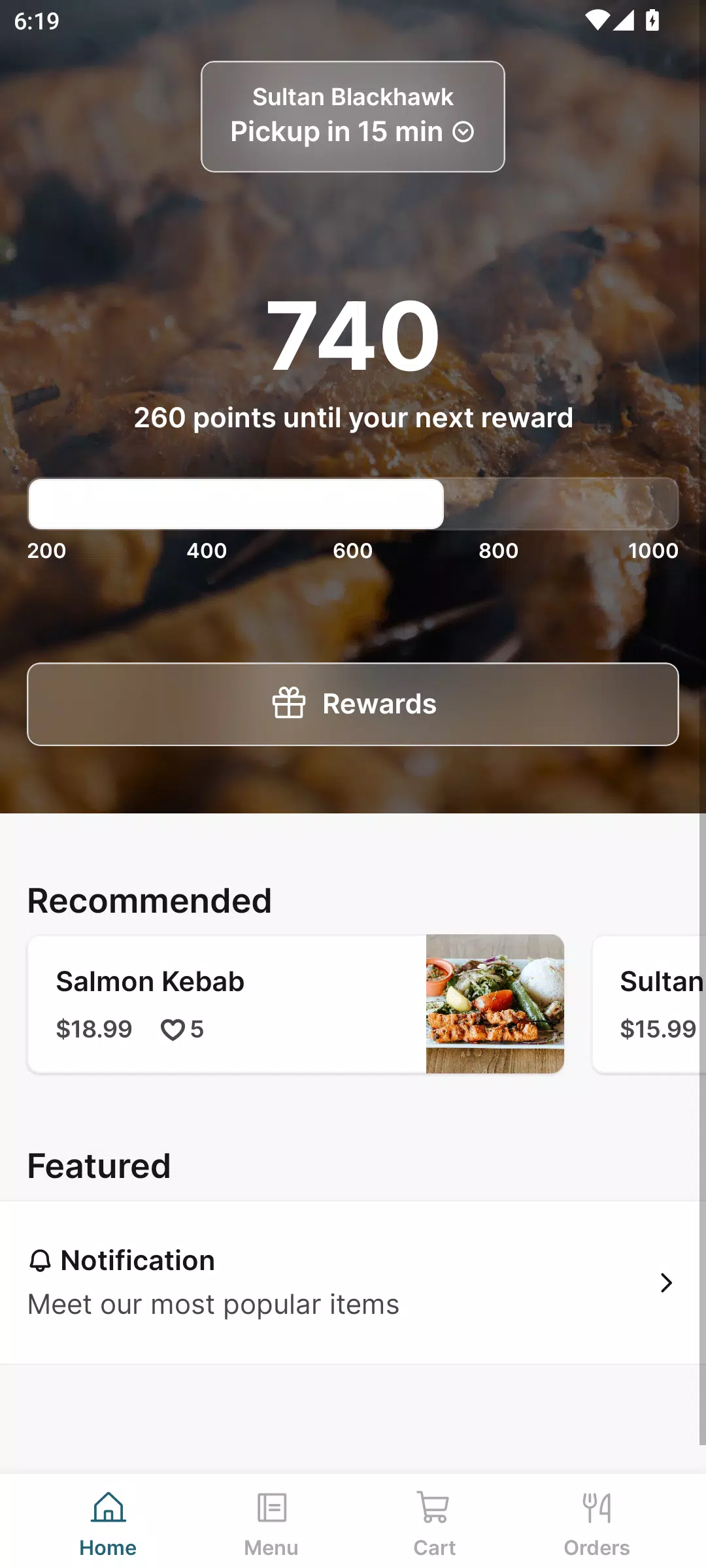Open the Notification details via the right chevron
Image resolution: width=706 pixels, height=1568 pixels.
point(666,1282)
